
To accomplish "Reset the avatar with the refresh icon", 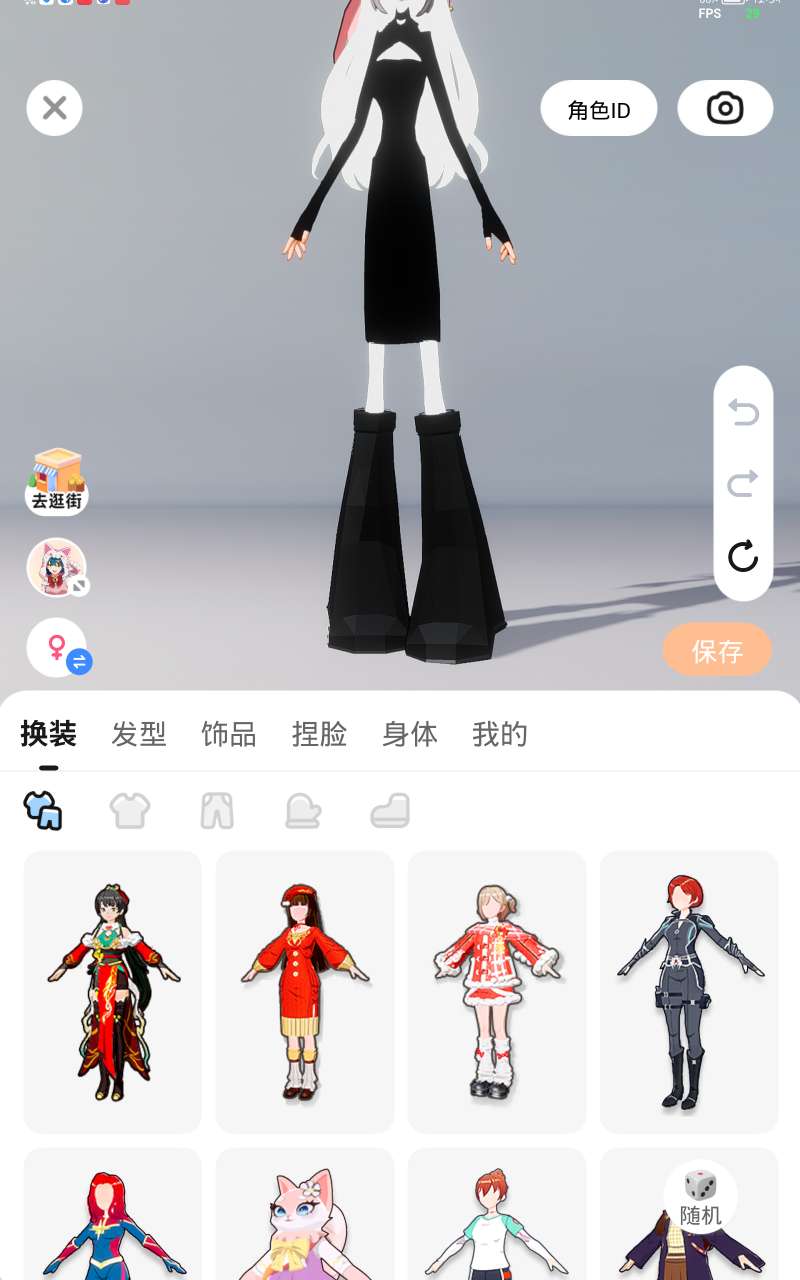I will pyautogui.click(x=743, y=556).
